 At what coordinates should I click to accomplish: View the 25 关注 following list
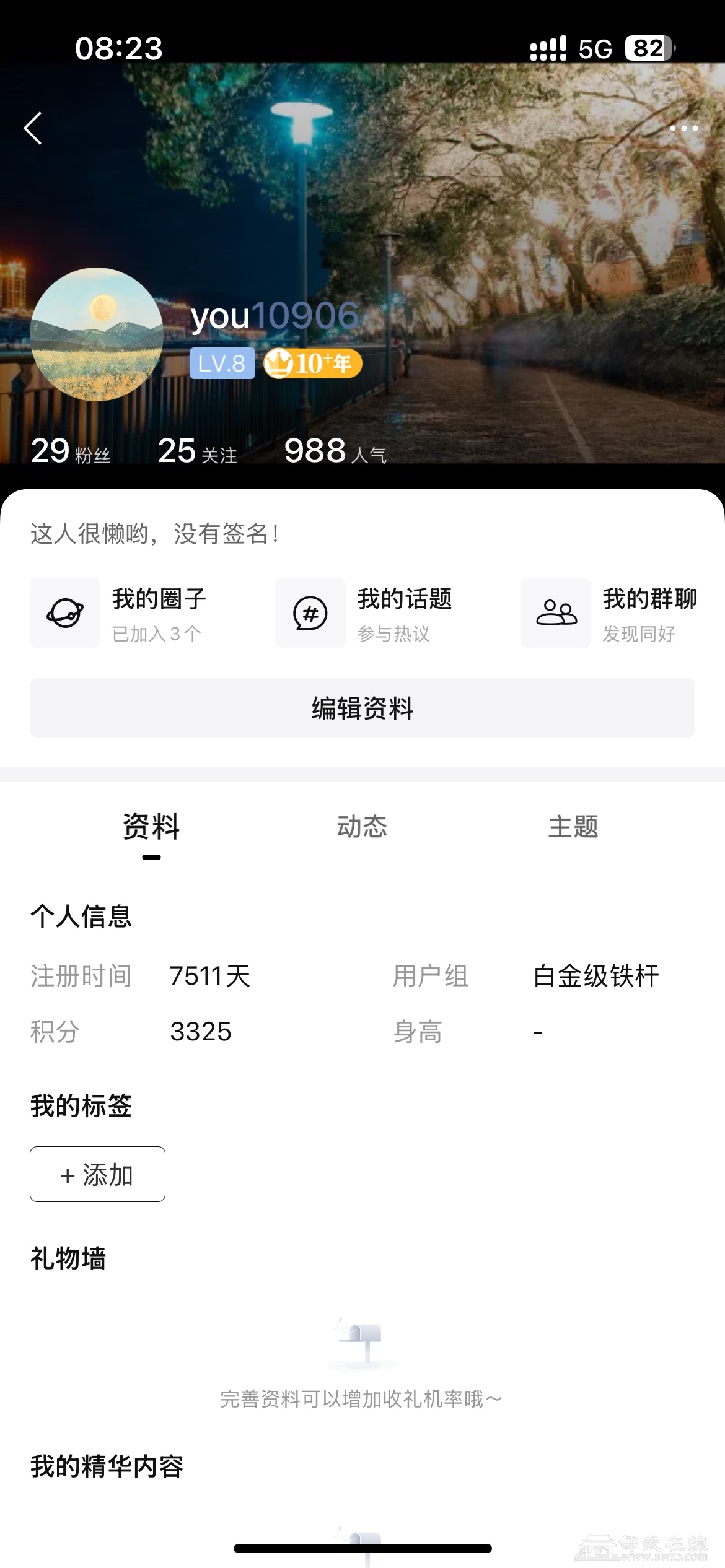tap(197, 451)
